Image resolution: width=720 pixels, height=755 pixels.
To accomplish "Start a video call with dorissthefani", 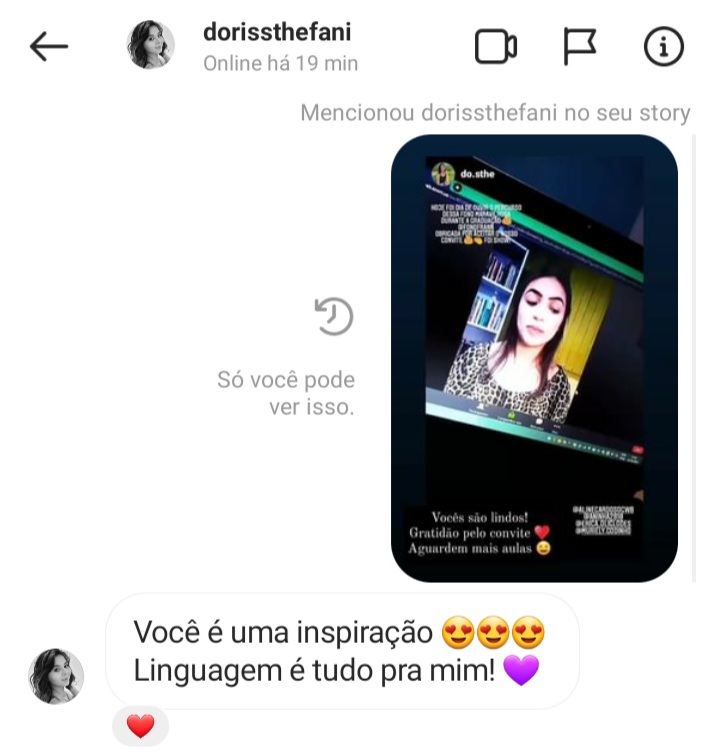I will pyautogui.click(x=495, y=46).
